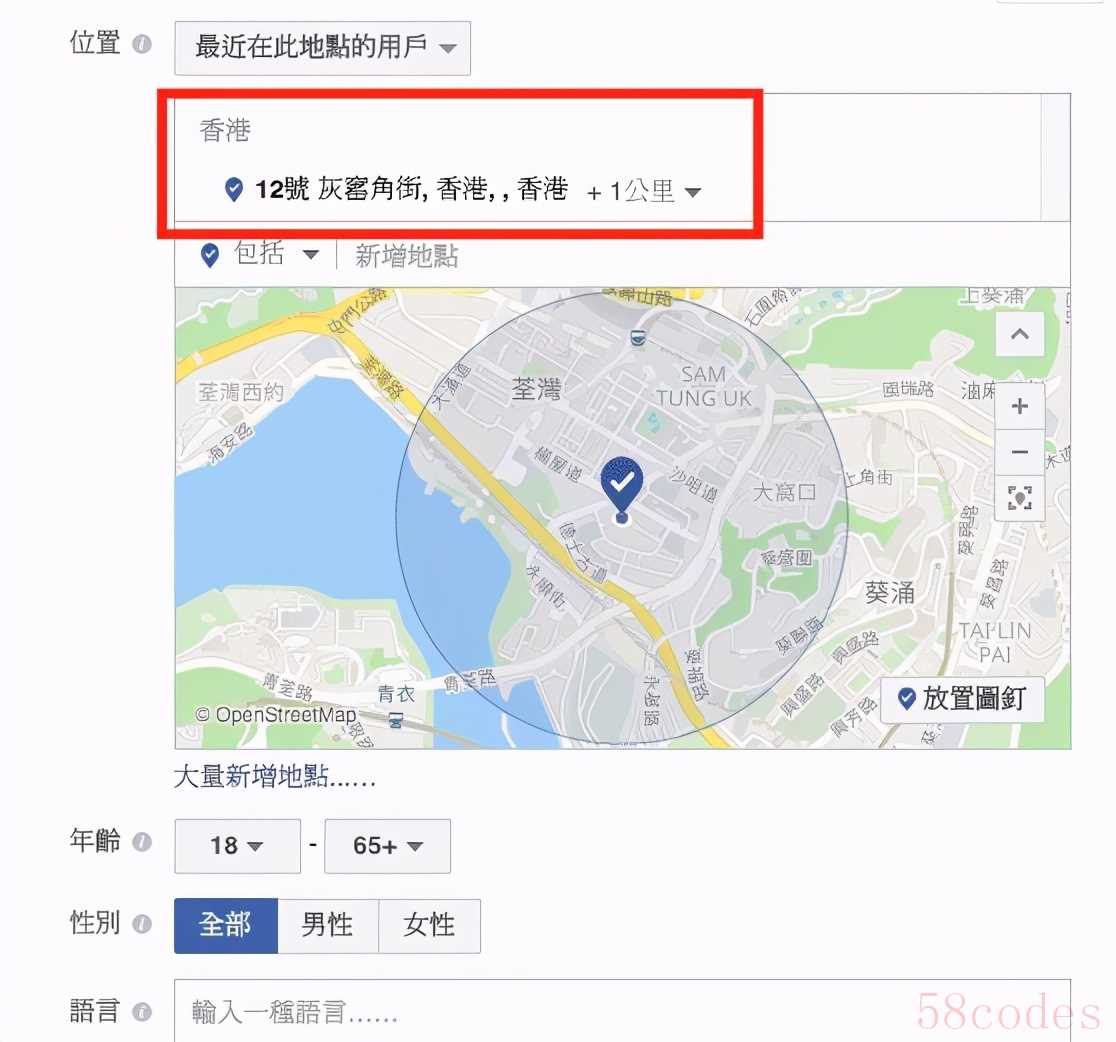Tap the info icon next to 性別
The image size is (1116, 1042).
[x=142, y=923]
